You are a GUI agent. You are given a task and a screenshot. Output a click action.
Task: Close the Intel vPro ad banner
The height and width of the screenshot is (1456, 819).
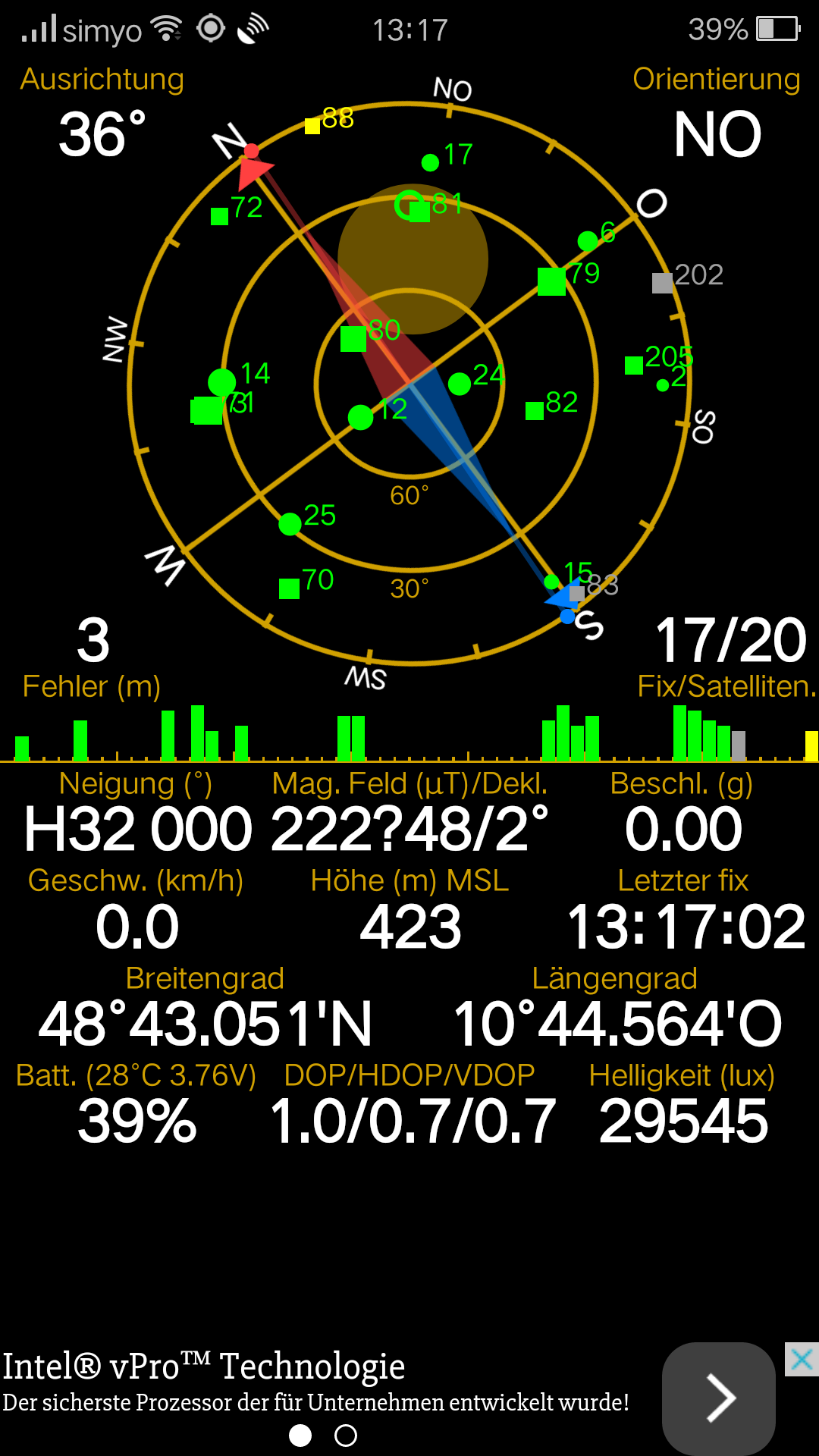(x=802, y=1359)
